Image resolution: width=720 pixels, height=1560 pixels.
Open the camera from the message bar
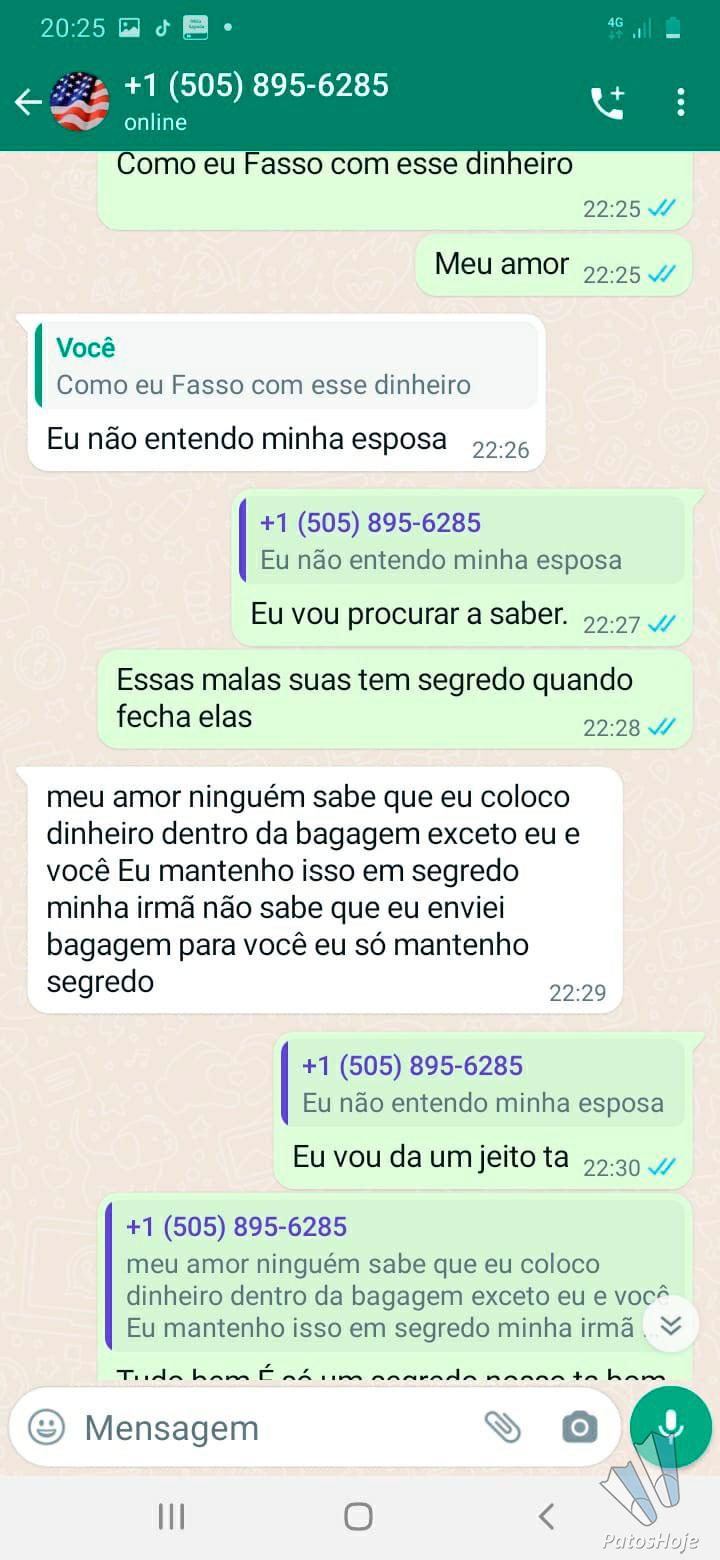pos(579,1427)
